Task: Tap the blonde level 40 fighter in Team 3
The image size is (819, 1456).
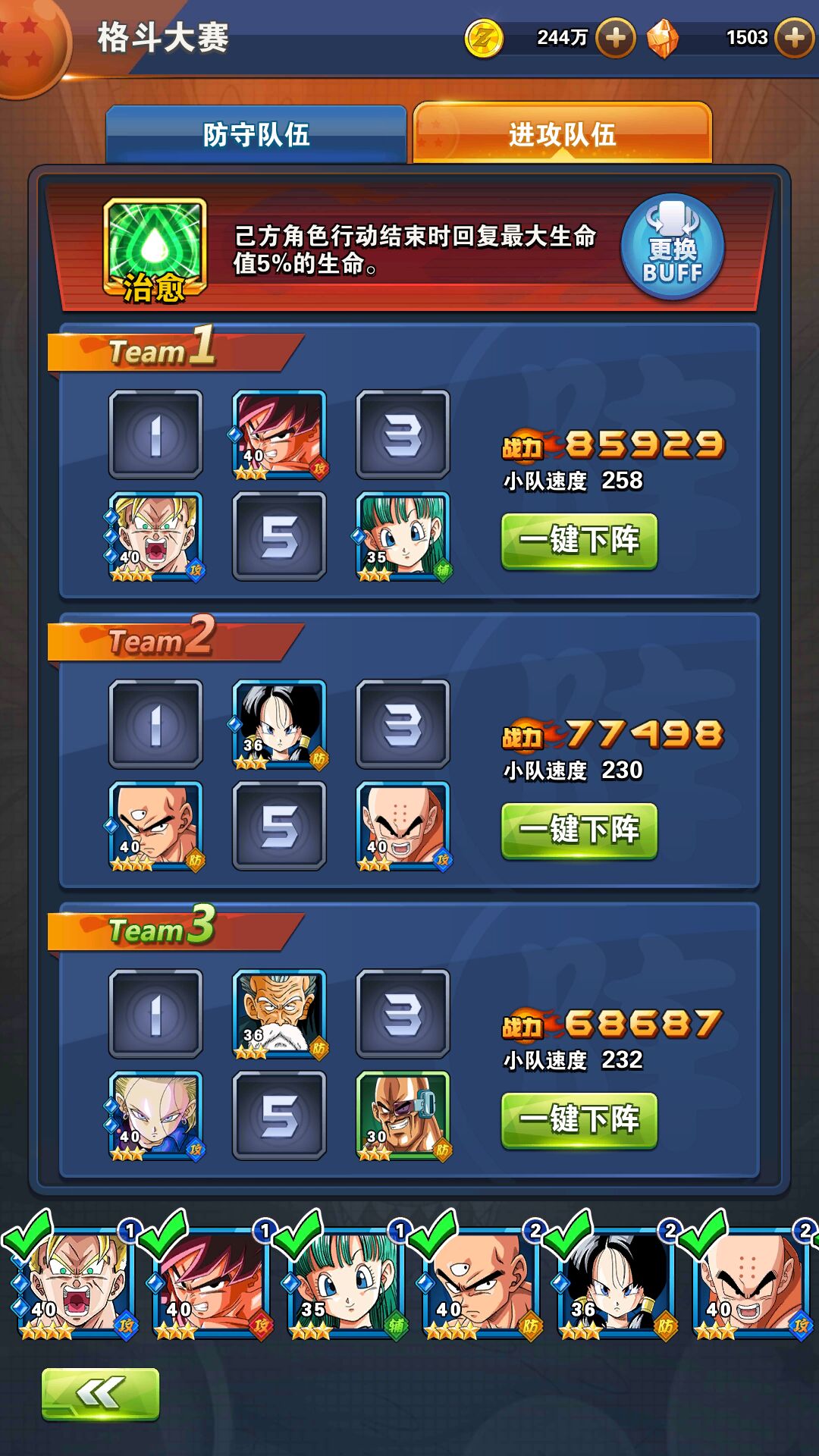Action: (155, 1116)
